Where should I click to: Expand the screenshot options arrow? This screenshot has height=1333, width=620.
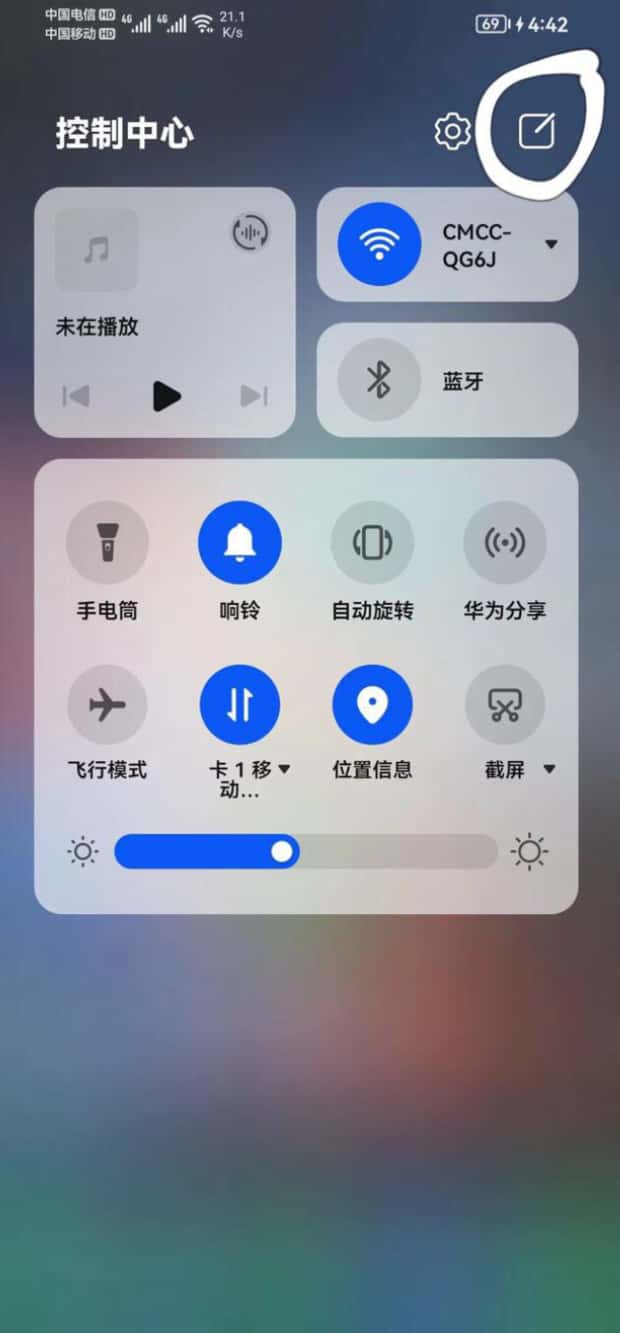pyautogui.click(x=549, y=769)
